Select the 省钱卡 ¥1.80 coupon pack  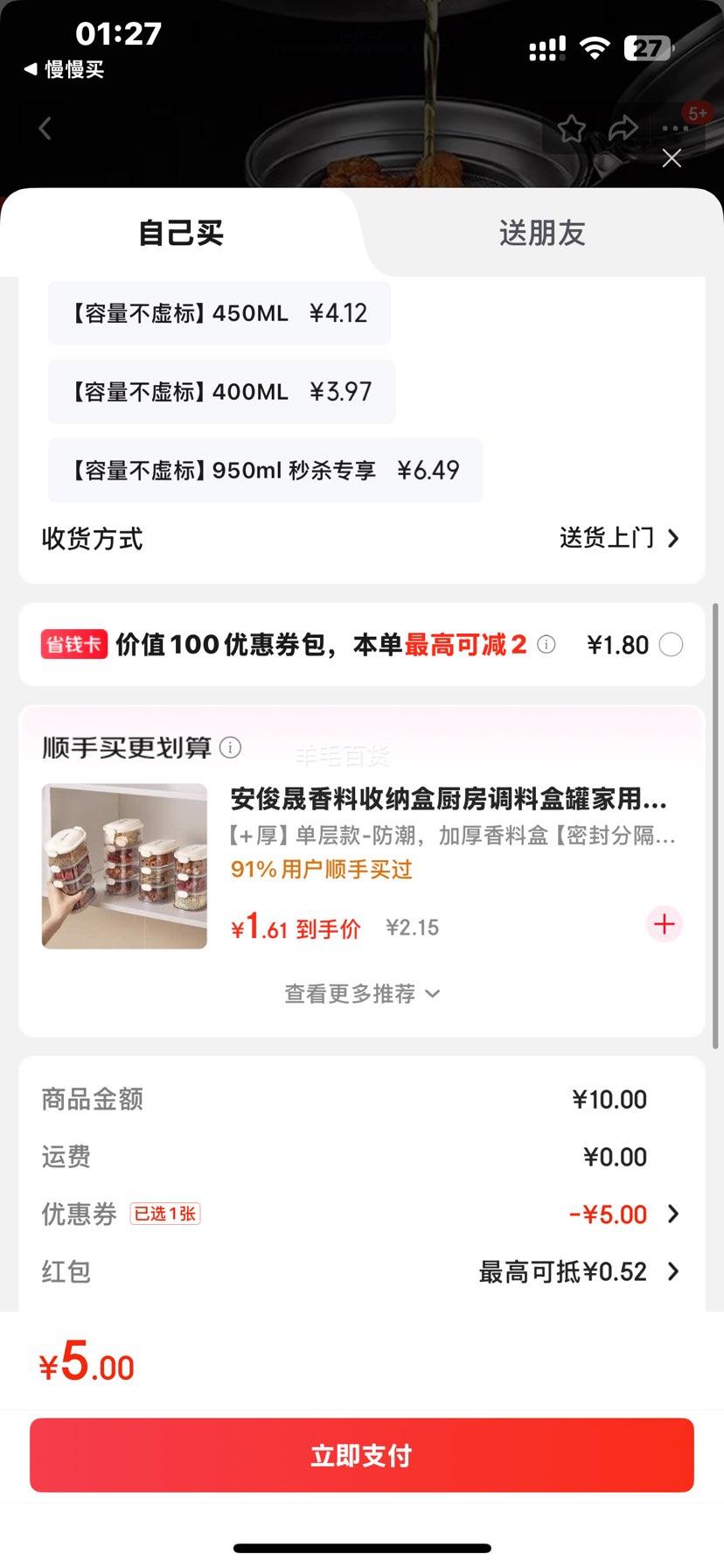671,646
